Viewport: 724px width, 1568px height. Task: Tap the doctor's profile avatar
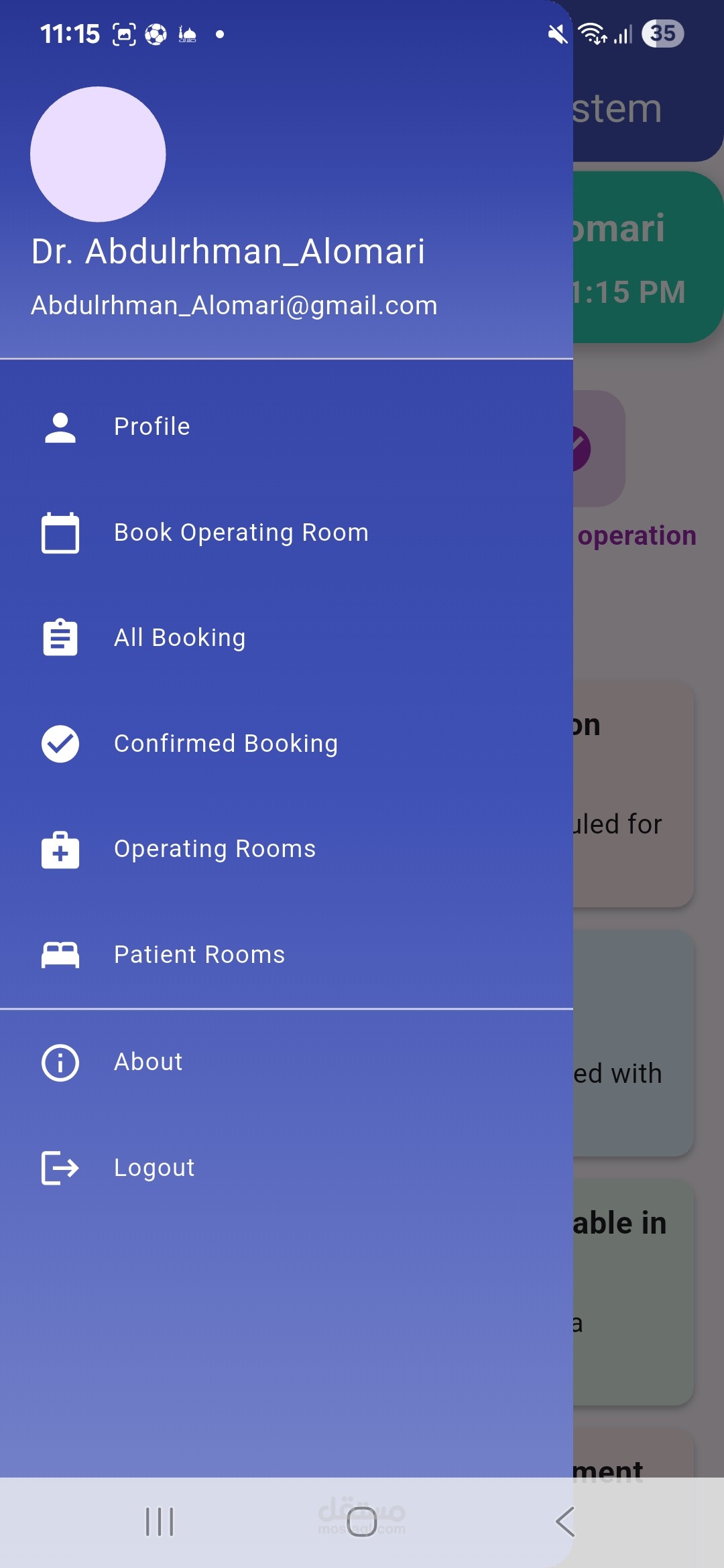(x=98, y=154)
